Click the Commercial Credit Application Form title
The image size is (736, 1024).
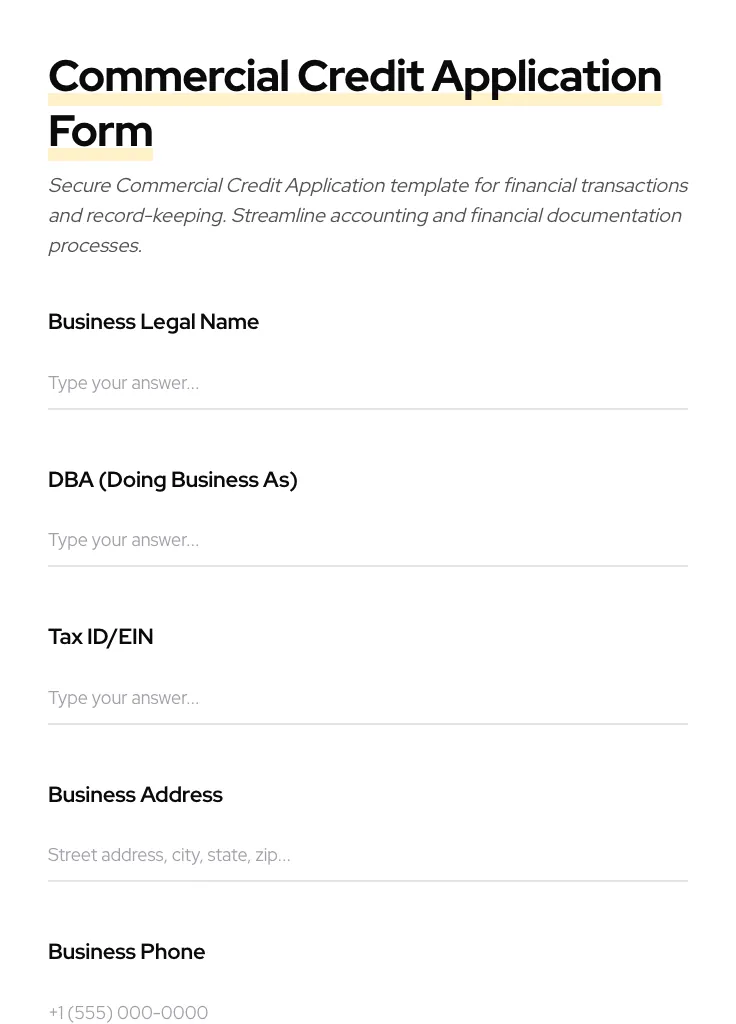tap(355, 103)
